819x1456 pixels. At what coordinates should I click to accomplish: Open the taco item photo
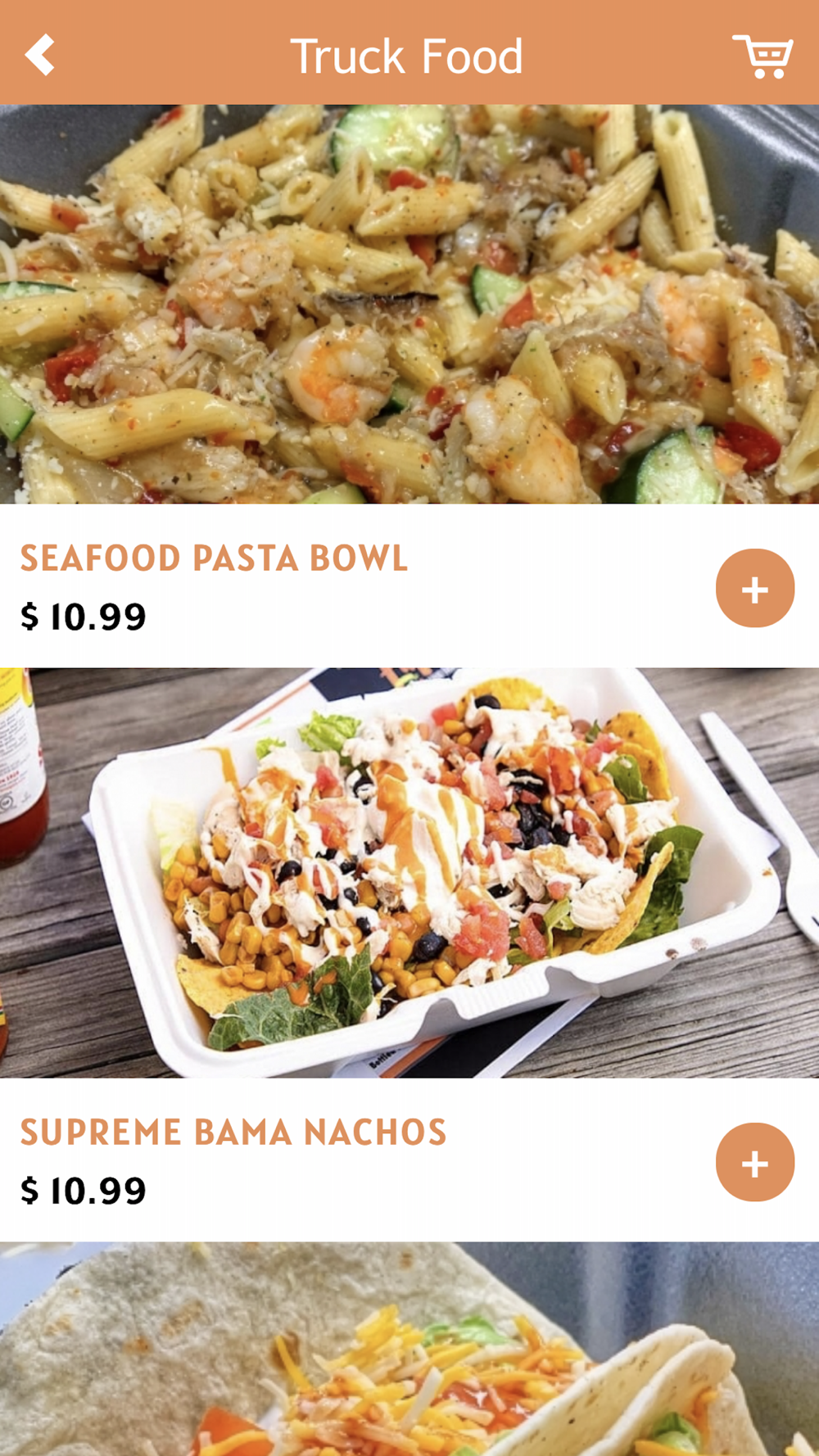pyautogui.click(x=409, y=1349)
